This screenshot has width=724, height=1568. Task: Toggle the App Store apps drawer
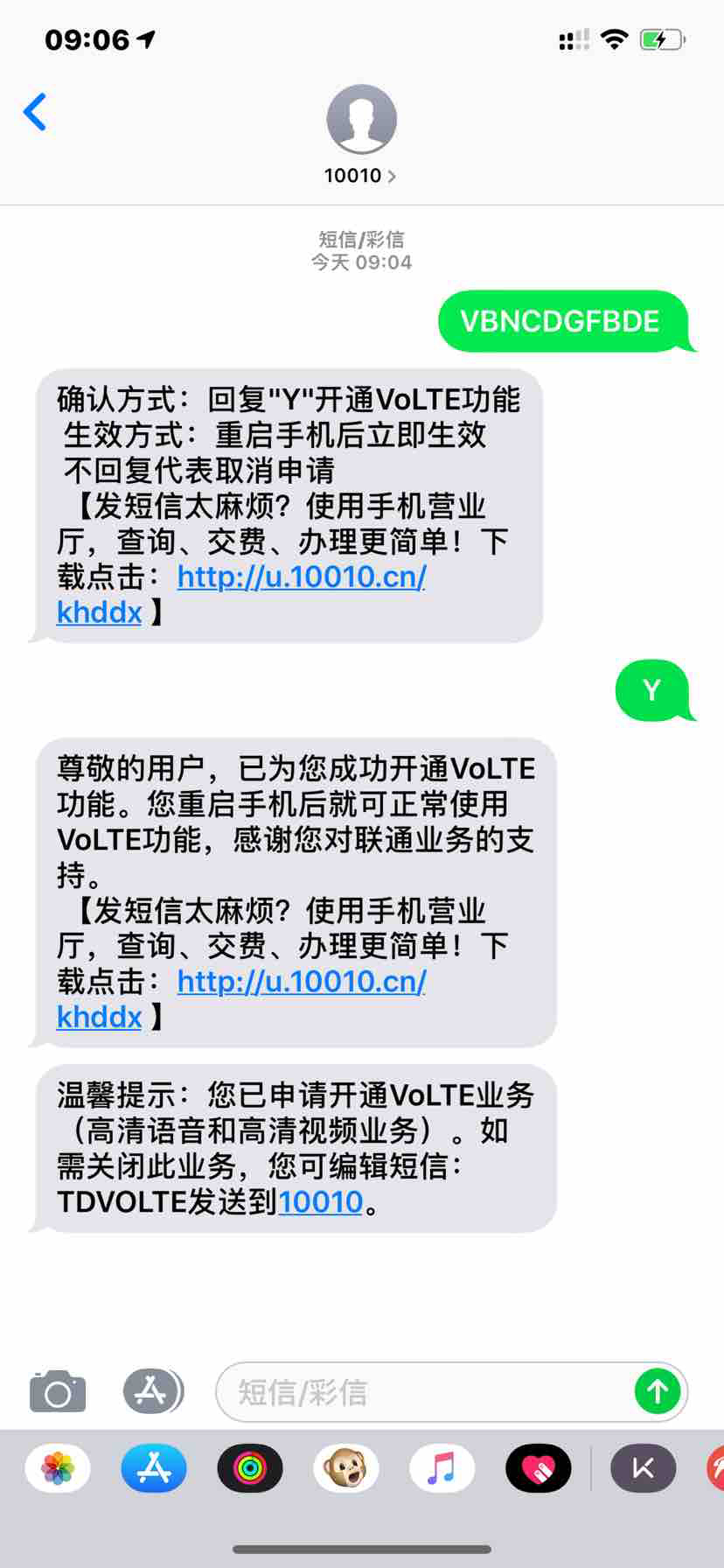153,1390
